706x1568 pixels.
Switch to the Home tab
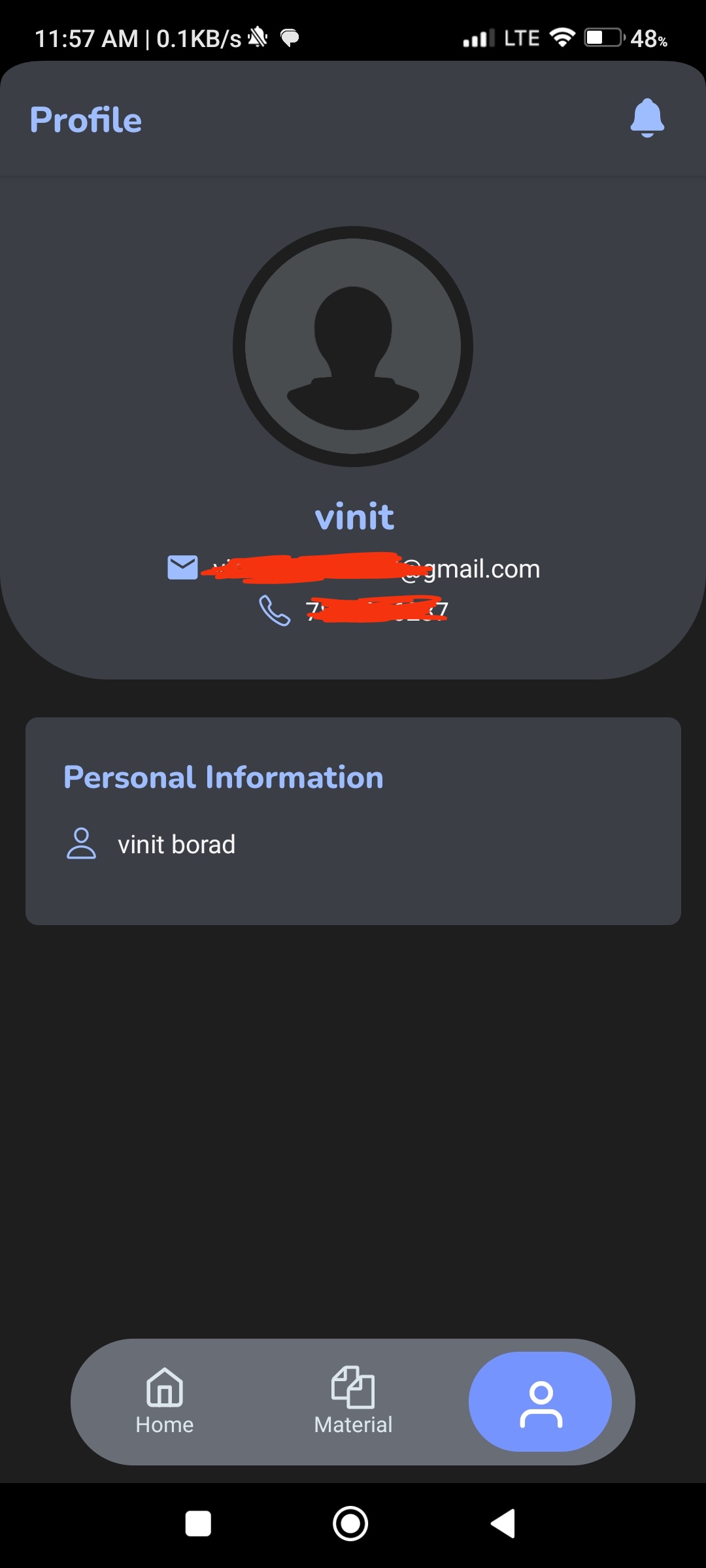pyautogui.click(x=165, y=1401)
